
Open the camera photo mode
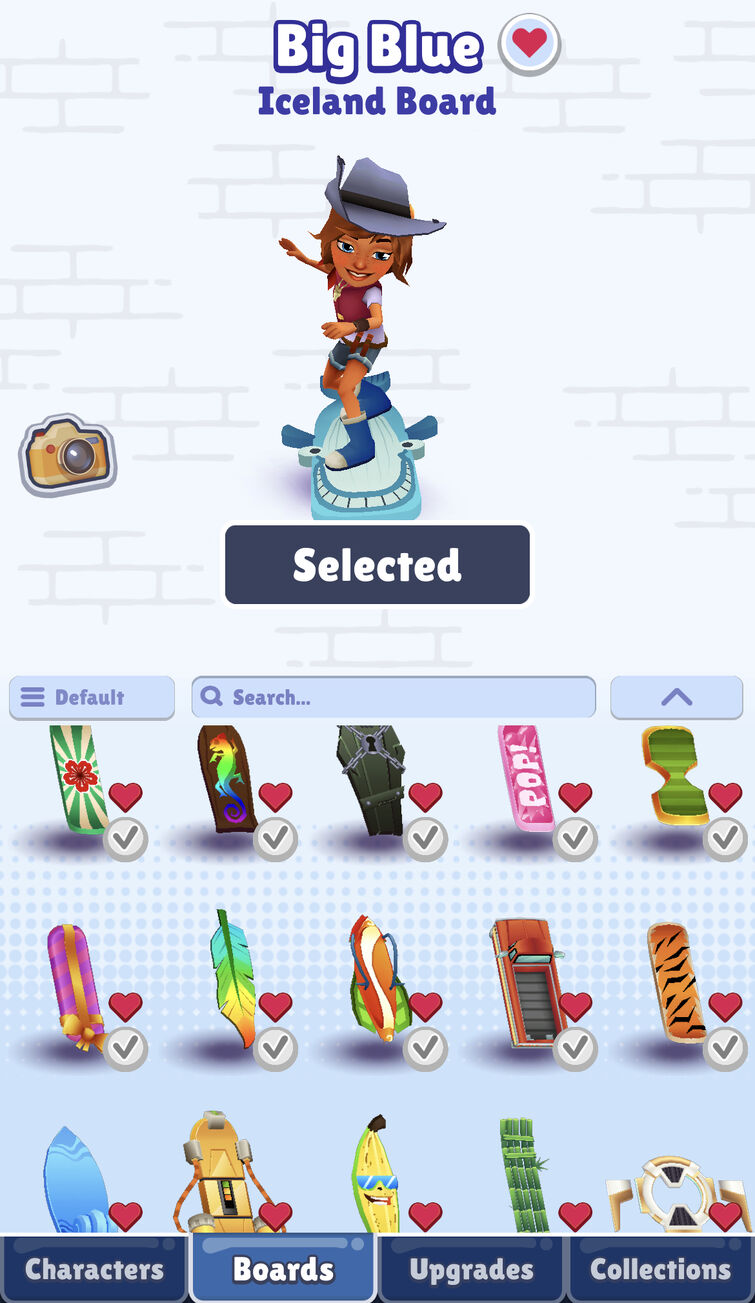(x=67, y=456)
